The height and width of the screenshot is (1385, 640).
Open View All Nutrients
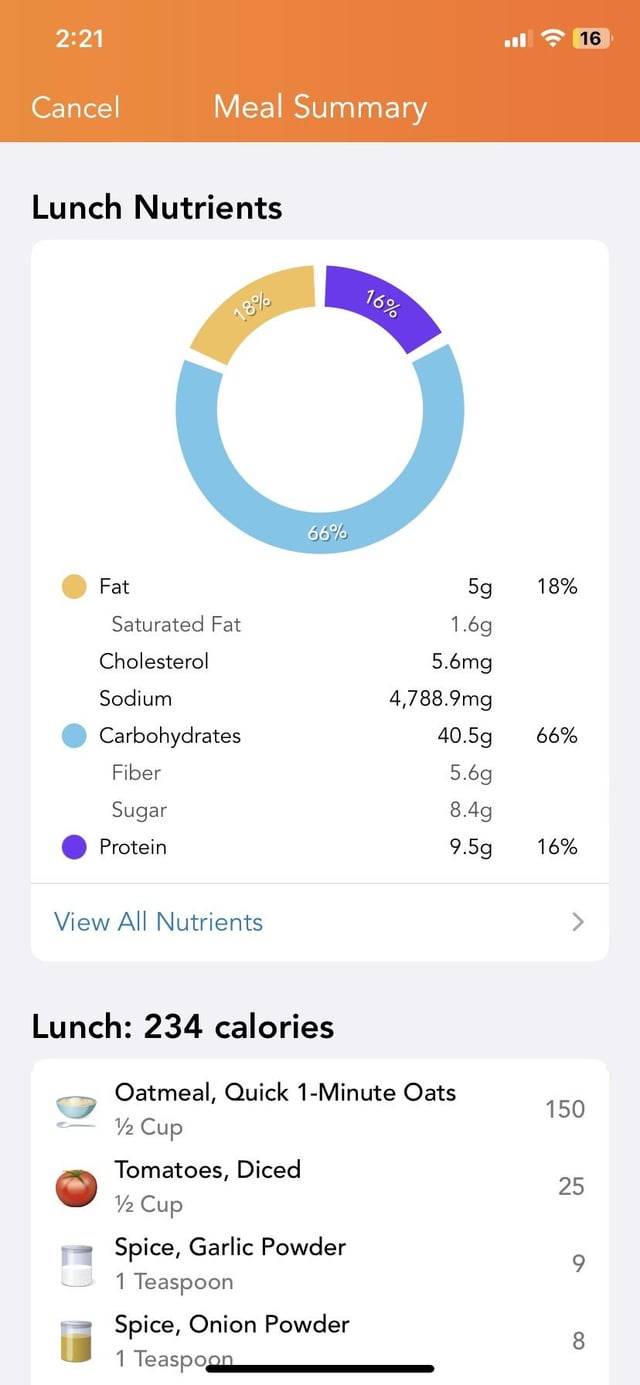coord(320,922)
